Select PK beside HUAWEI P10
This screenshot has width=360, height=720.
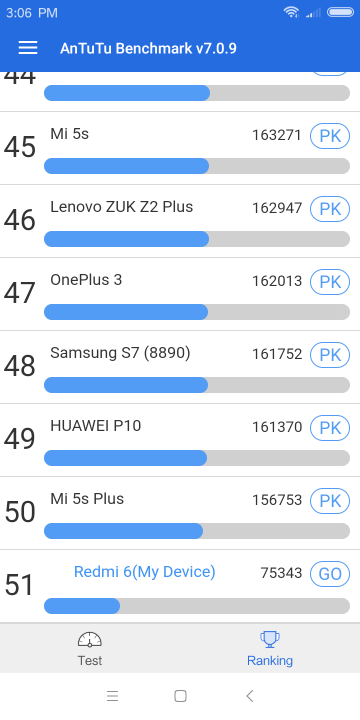click(330, 428)
